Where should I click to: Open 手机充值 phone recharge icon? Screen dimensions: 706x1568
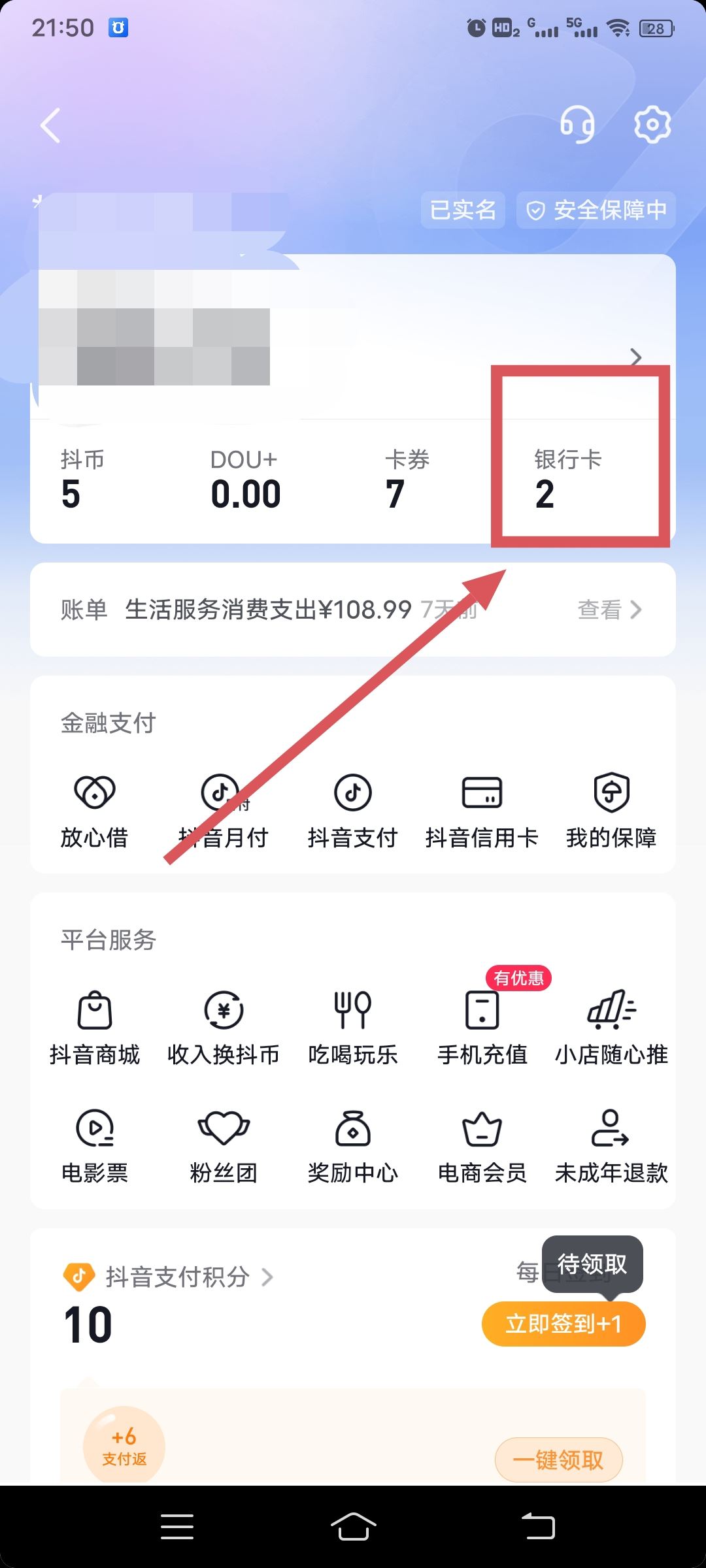482,1026
